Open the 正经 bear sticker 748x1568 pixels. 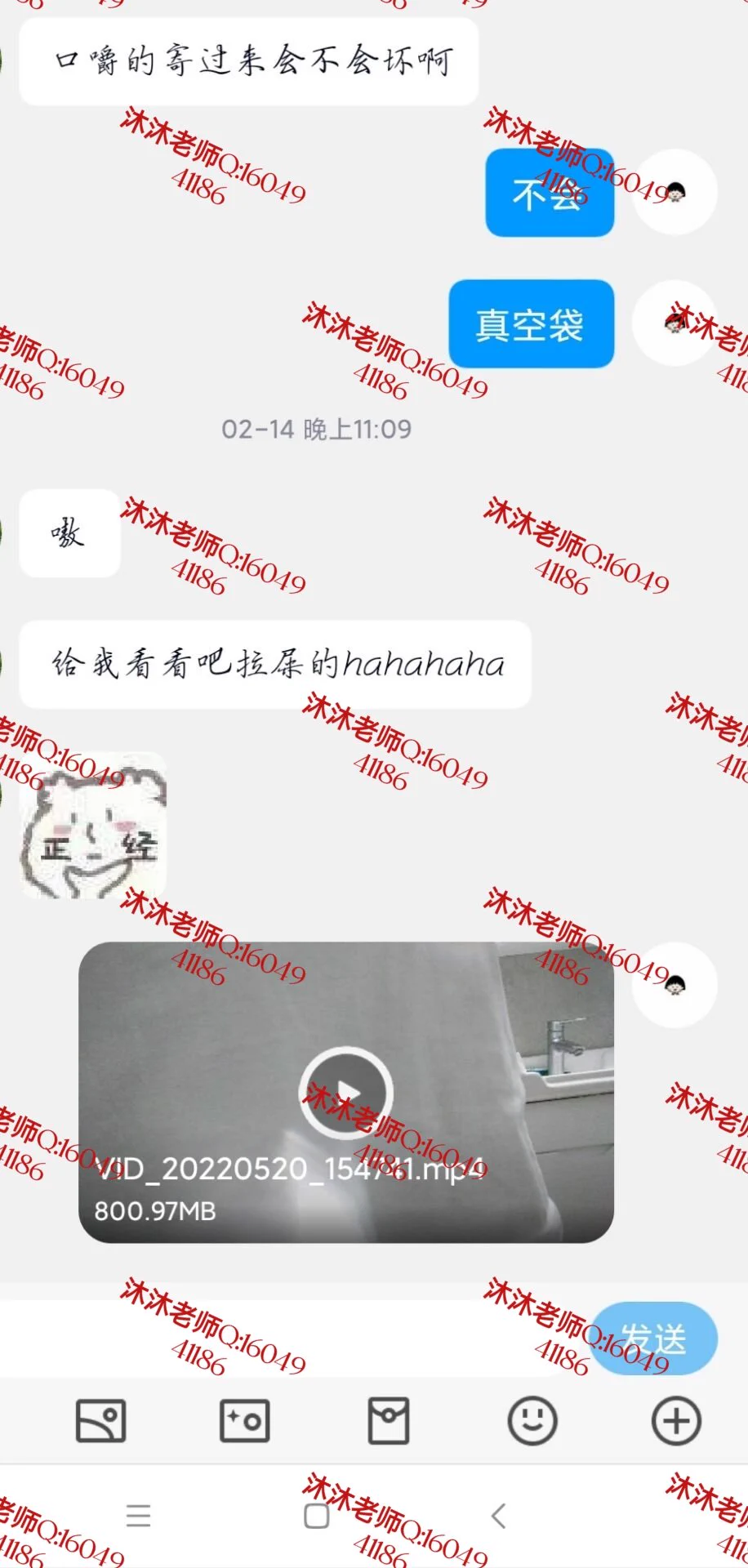(x=93, y=826)
